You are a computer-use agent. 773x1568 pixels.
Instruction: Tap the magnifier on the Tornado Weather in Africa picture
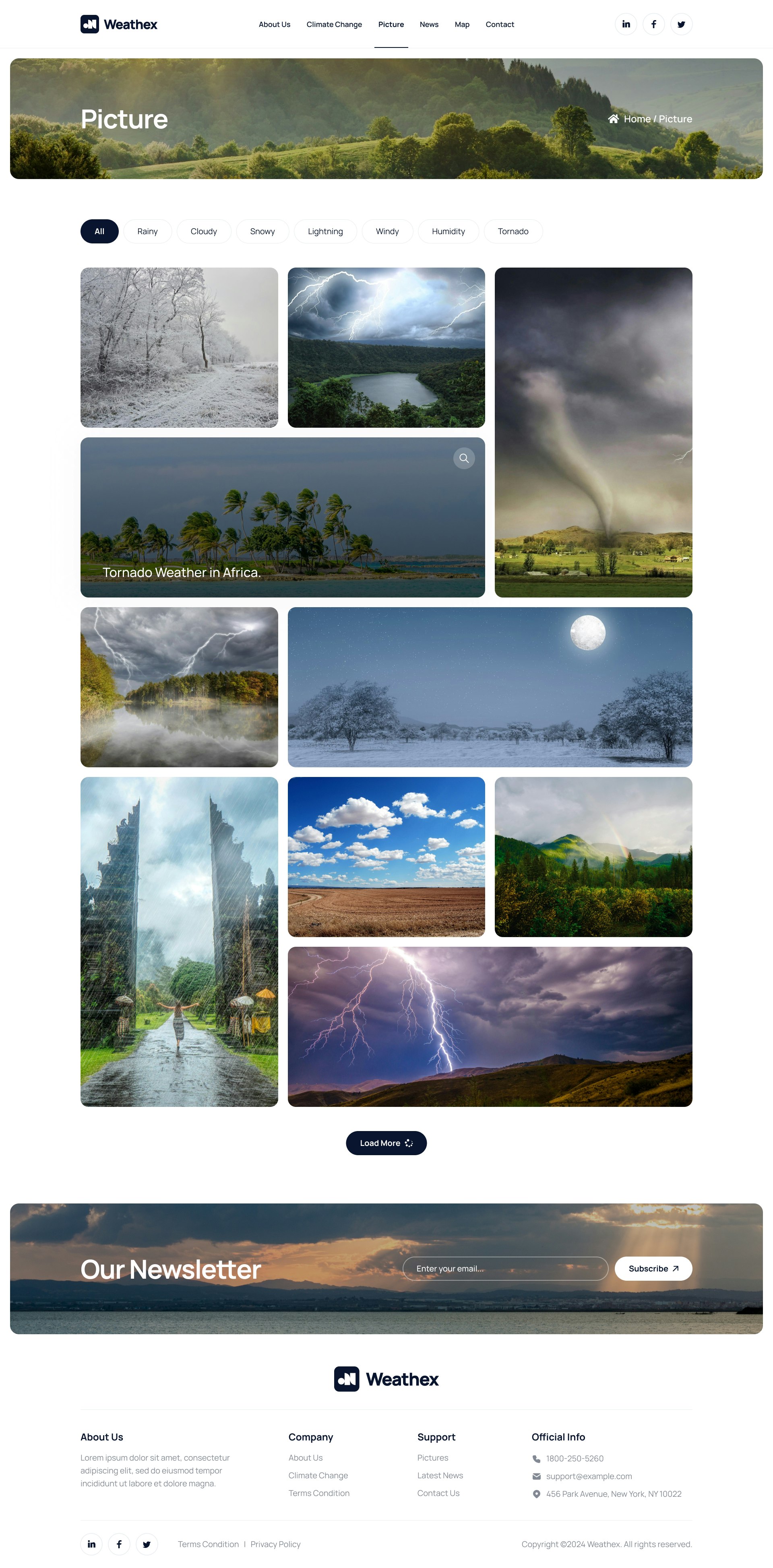[x=463, y=458]
